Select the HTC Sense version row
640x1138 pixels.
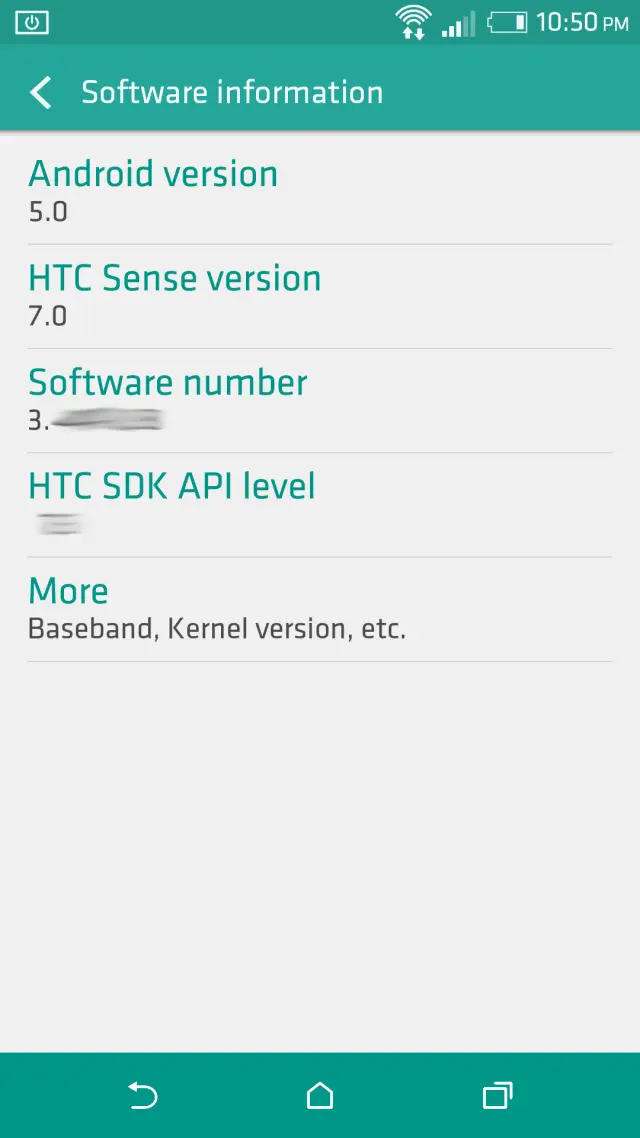point(319,296)
